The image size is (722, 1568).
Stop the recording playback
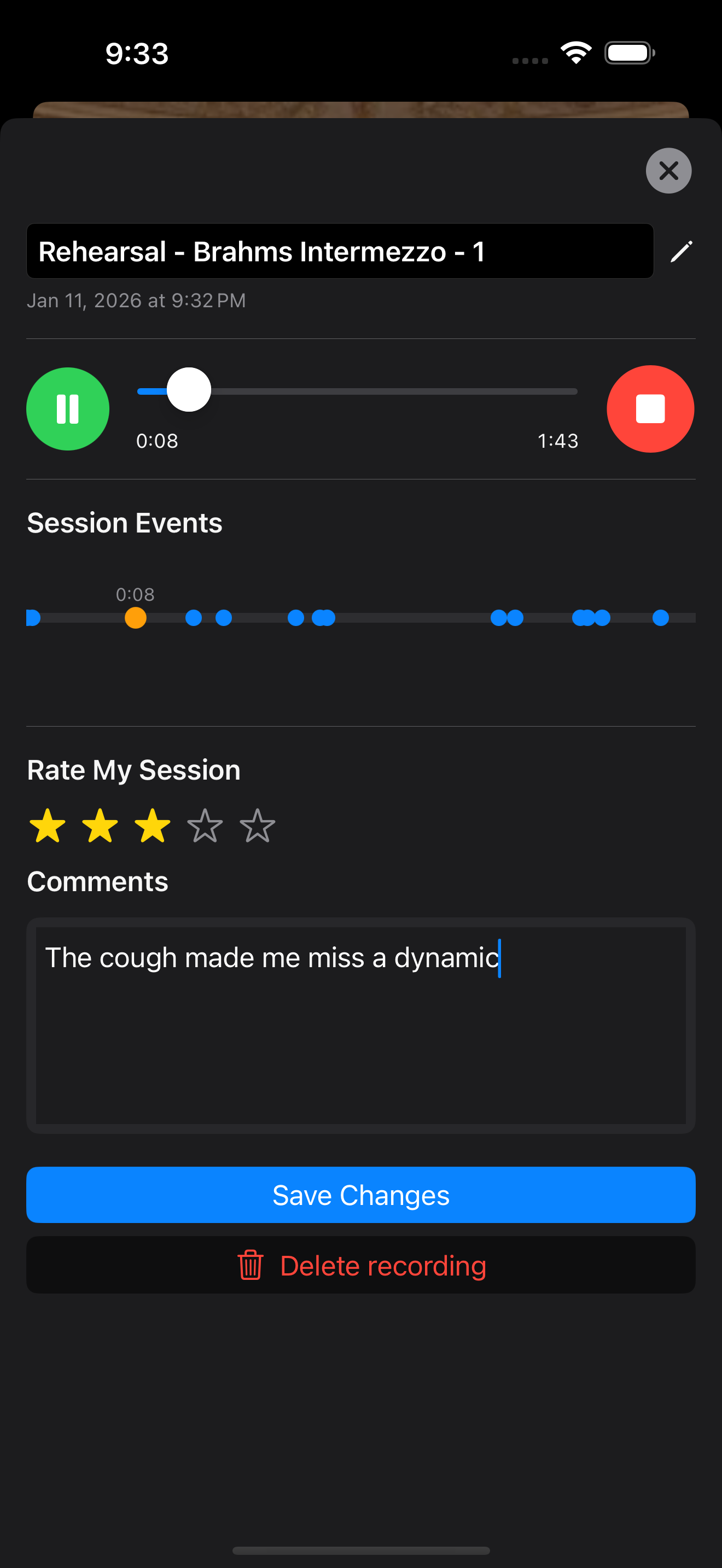pos(650,409)
